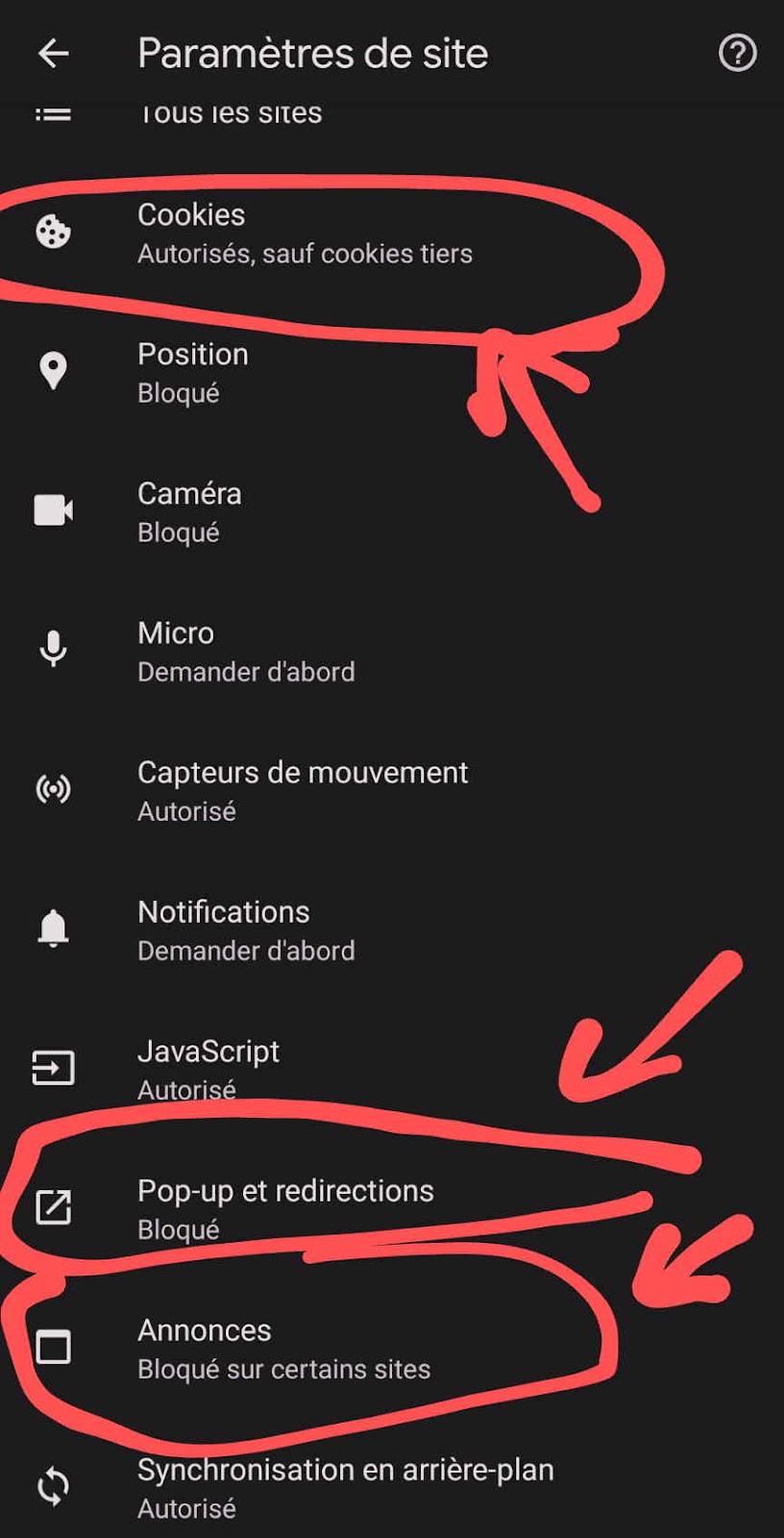The image size is (784, 1538).
Task: Open Notifications site setting
Action: [x=392, y=930]
